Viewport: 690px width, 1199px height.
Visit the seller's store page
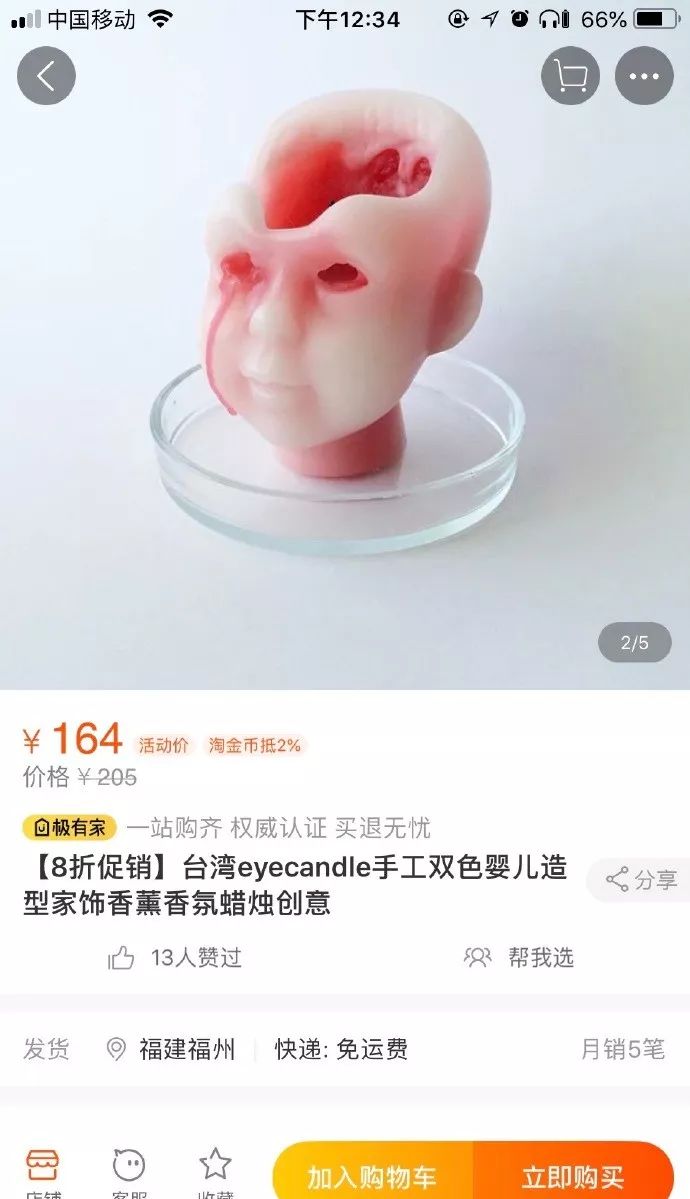[x=42, y=1172]
